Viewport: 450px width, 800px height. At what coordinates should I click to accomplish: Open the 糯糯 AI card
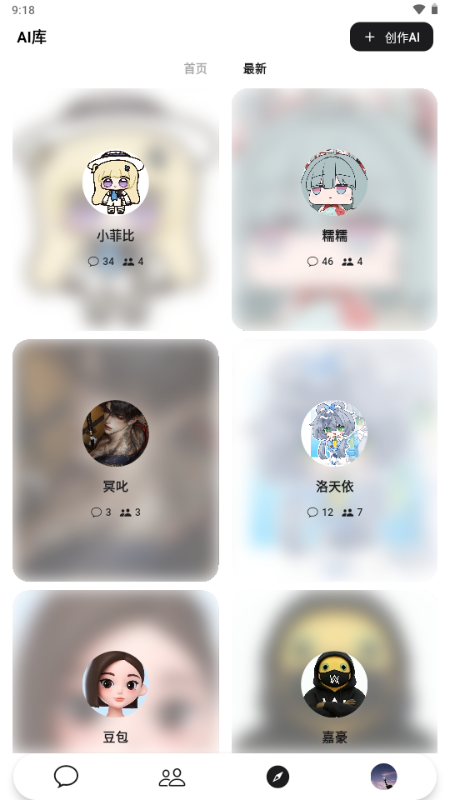pos(334,209)
